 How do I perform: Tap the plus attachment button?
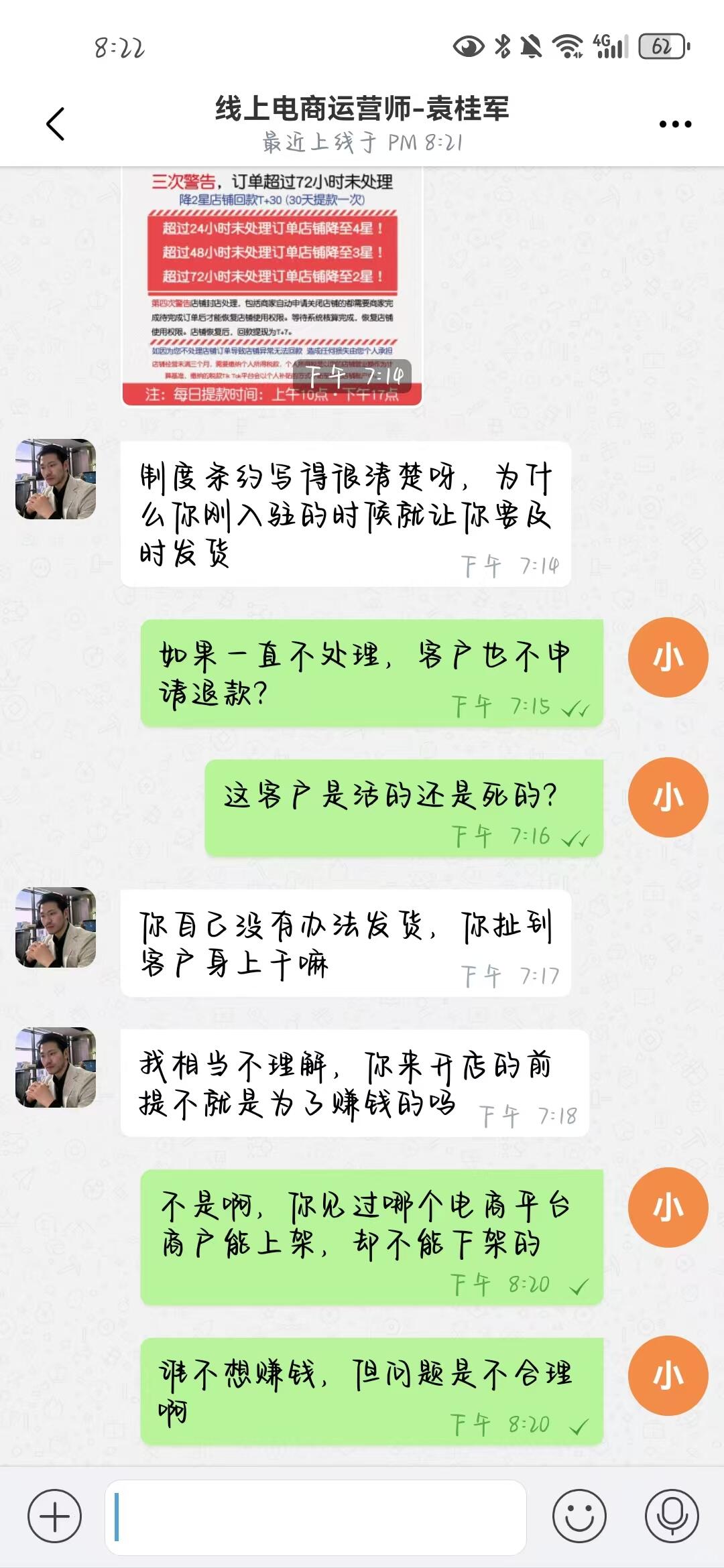55,1516
